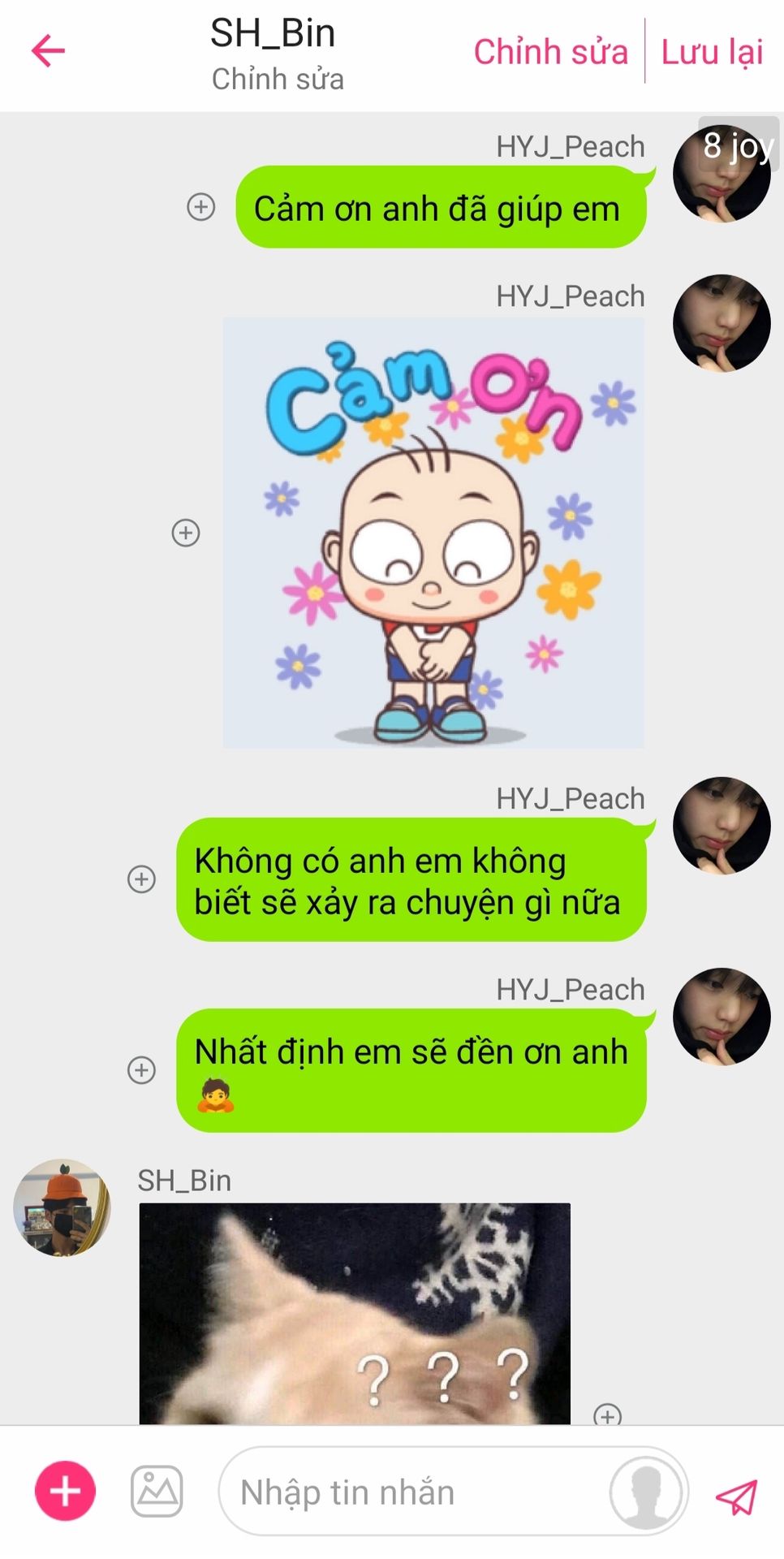Open the pink plus button
Screen dimensions: 784x1559
[65, 1491]
